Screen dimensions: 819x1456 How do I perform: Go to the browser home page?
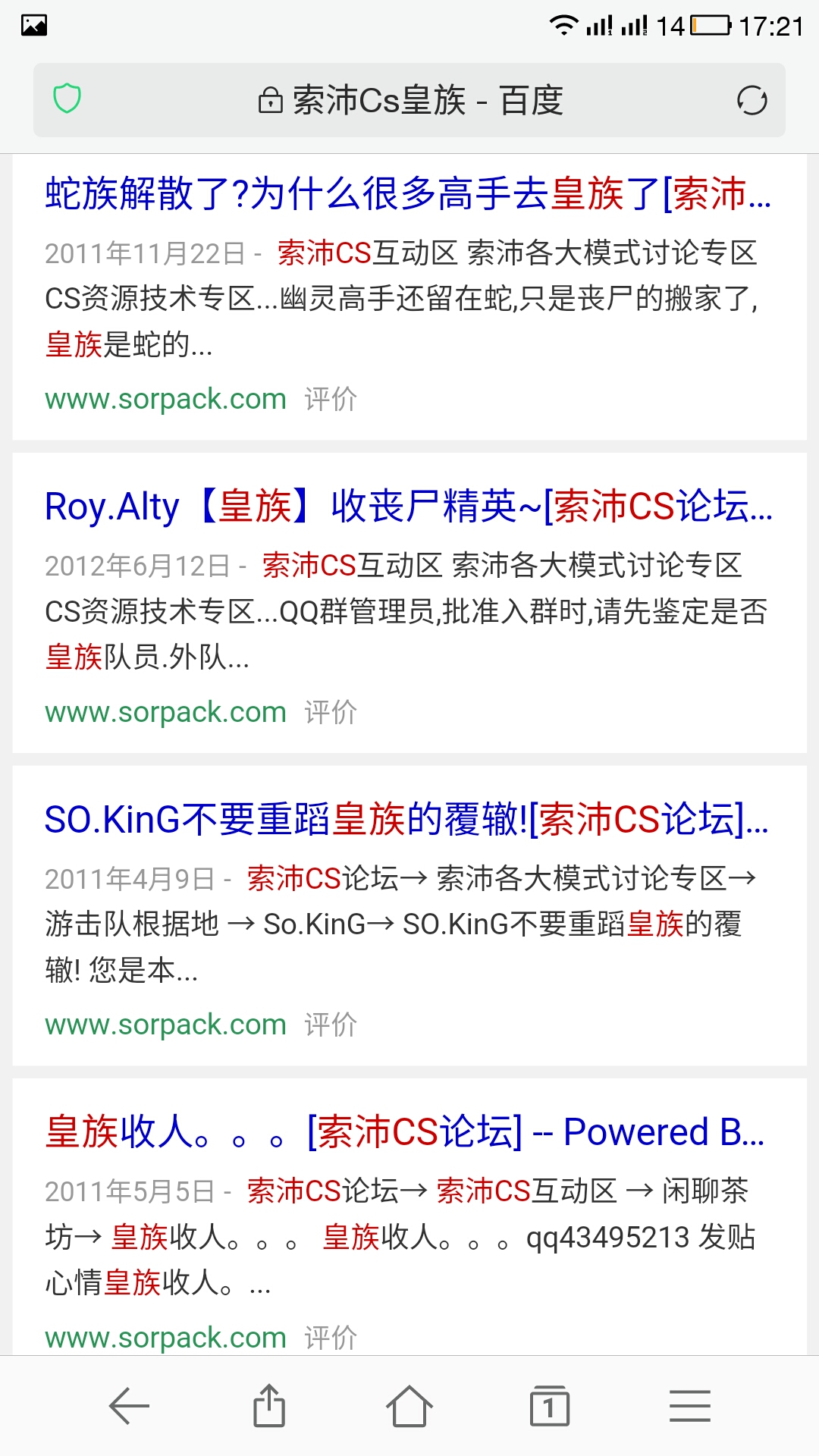click(409, 1406)
